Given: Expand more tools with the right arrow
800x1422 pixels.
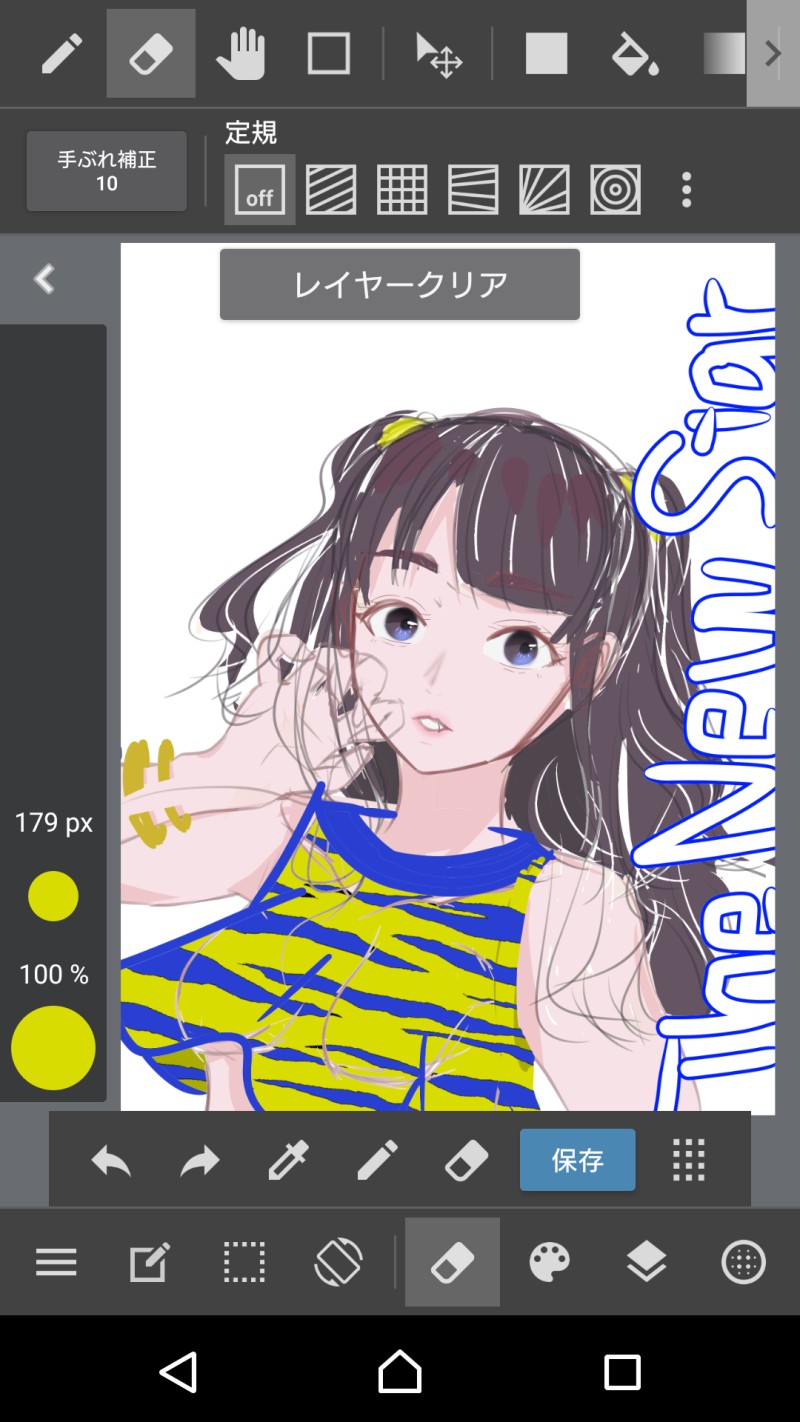Looking at the screenshot, I should (773, 54).
